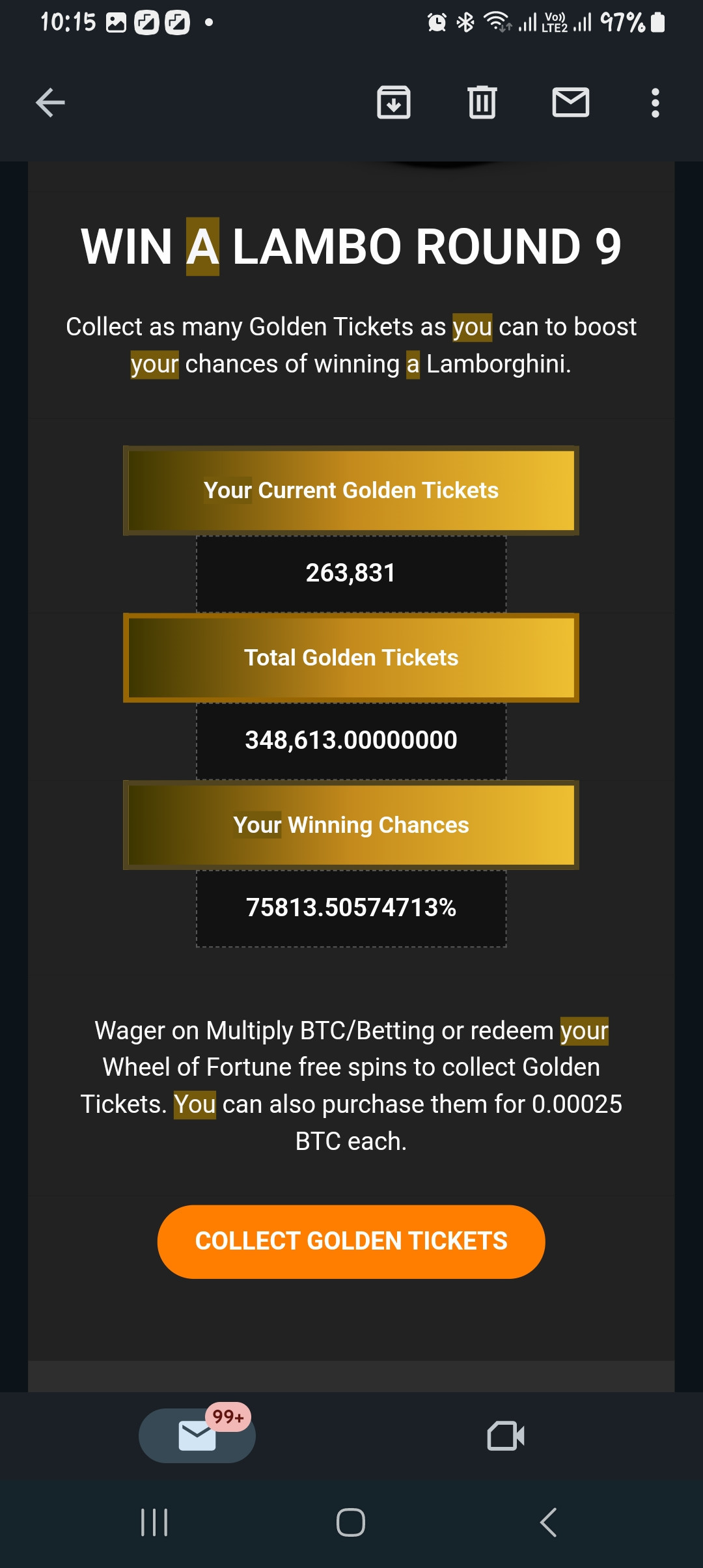
Task: Mark email as unread
Action: [x=571, y=103]
